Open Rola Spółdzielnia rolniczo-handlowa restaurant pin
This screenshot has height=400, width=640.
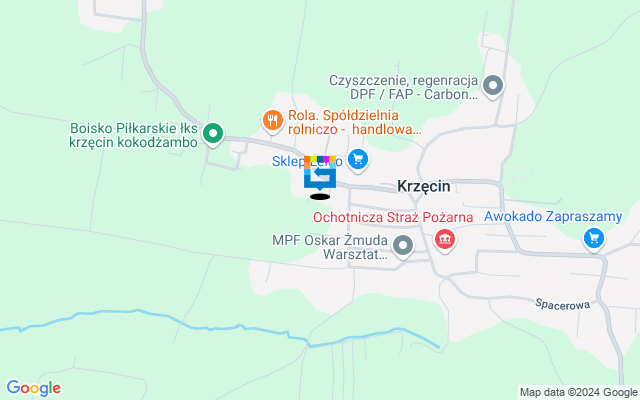272,121
